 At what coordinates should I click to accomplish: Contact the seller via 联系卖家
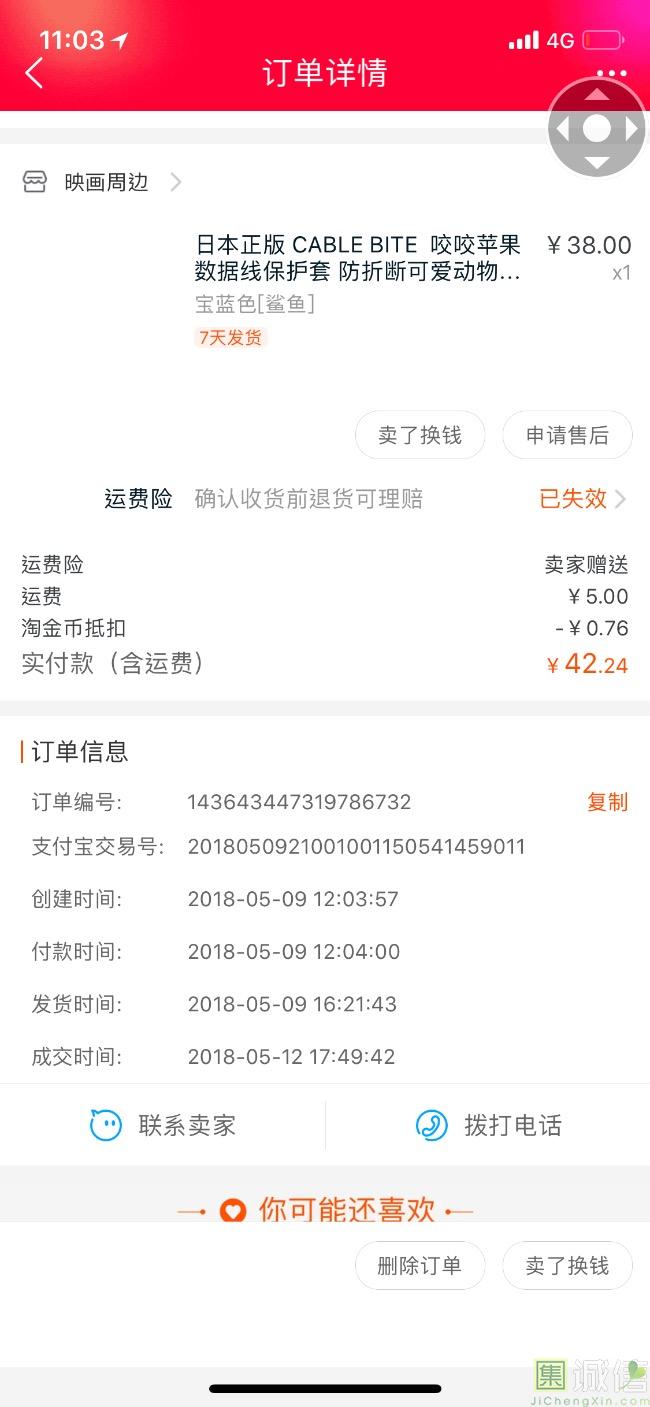click(x=163, y=1125)
